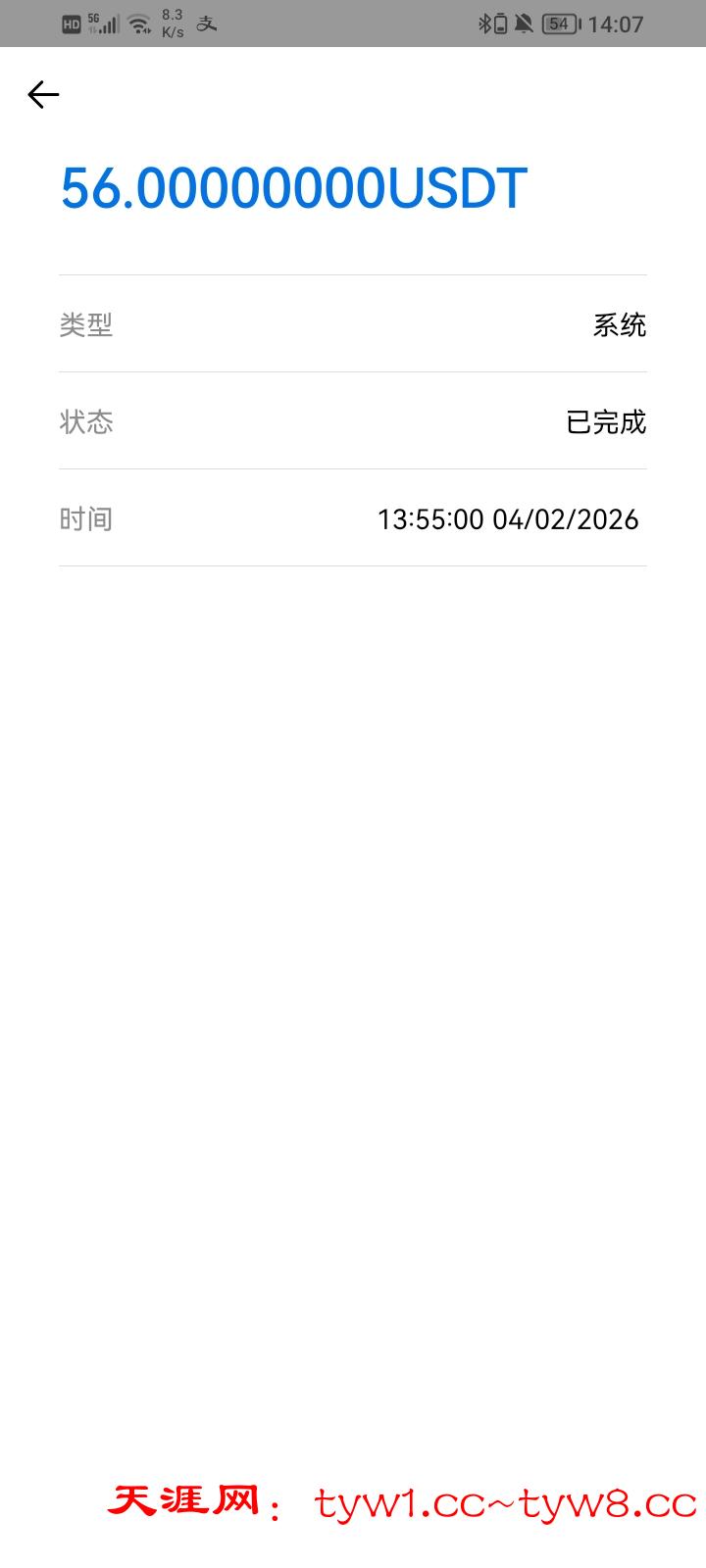Select the 系统 transaction type value
Viewport: 706px width, 1568px height.
(x=620, y=324)
